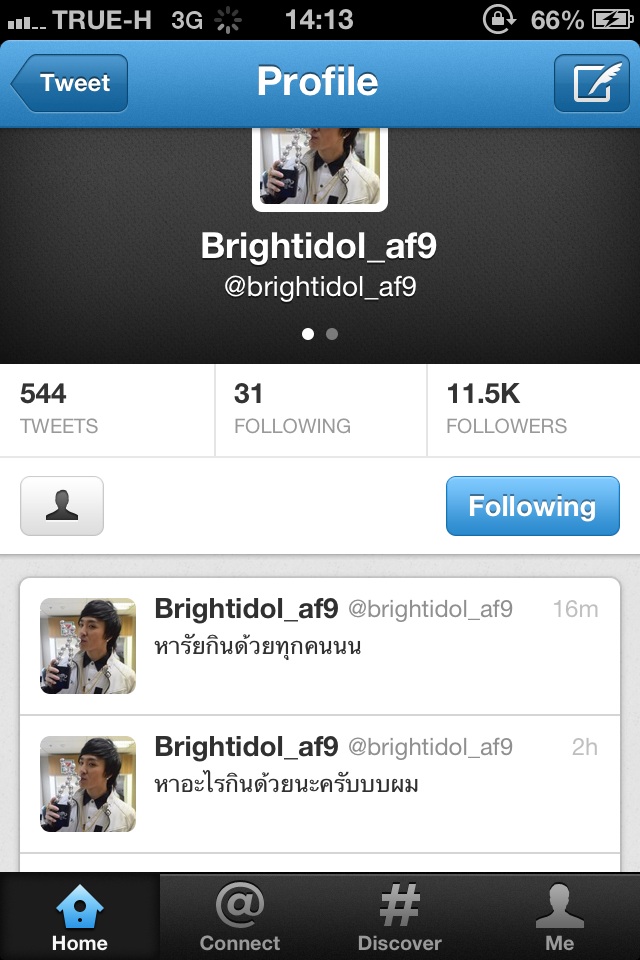Go back to the Tweet screen
The width and height of the screenshot is (640, 960).
(70, 83)
